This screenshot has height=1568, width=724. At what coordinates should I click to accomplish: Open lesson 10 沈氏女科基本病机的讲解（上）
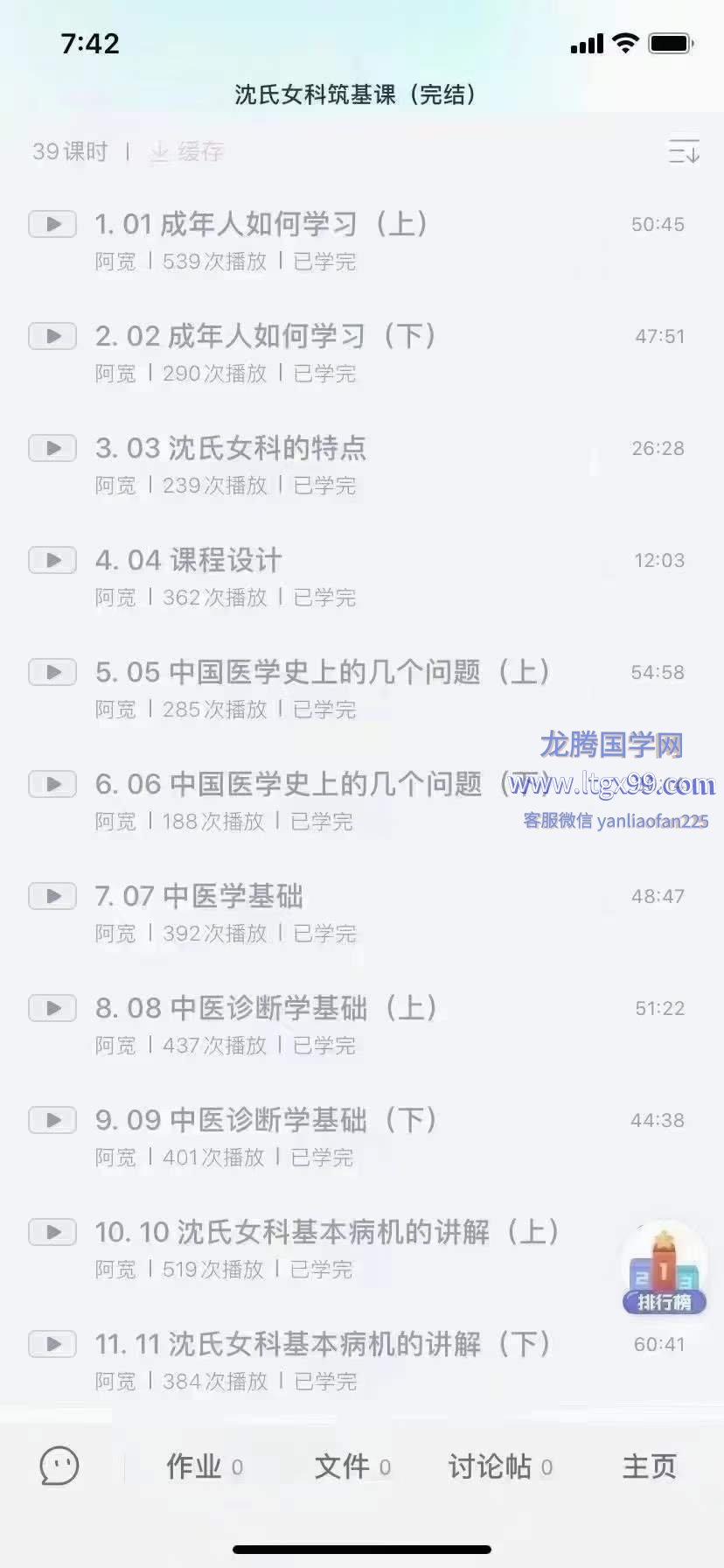pyautogui.click(x=327, y=1233)
